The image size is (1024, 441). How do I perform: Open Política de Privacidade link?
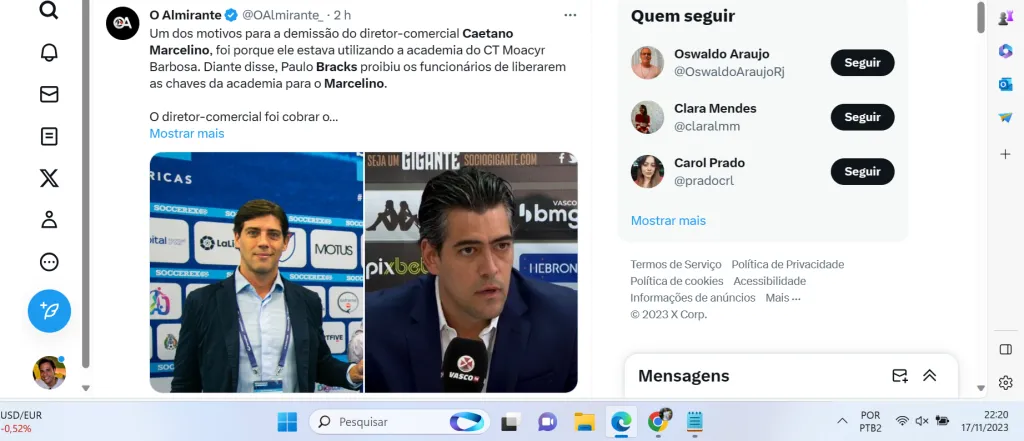coord(788,265)
